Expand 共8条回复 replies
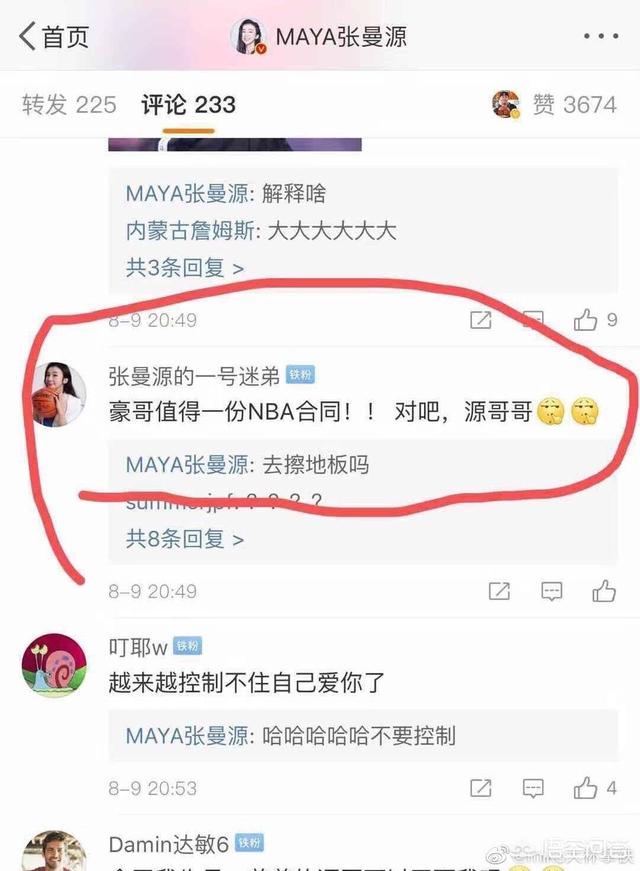 184,538
